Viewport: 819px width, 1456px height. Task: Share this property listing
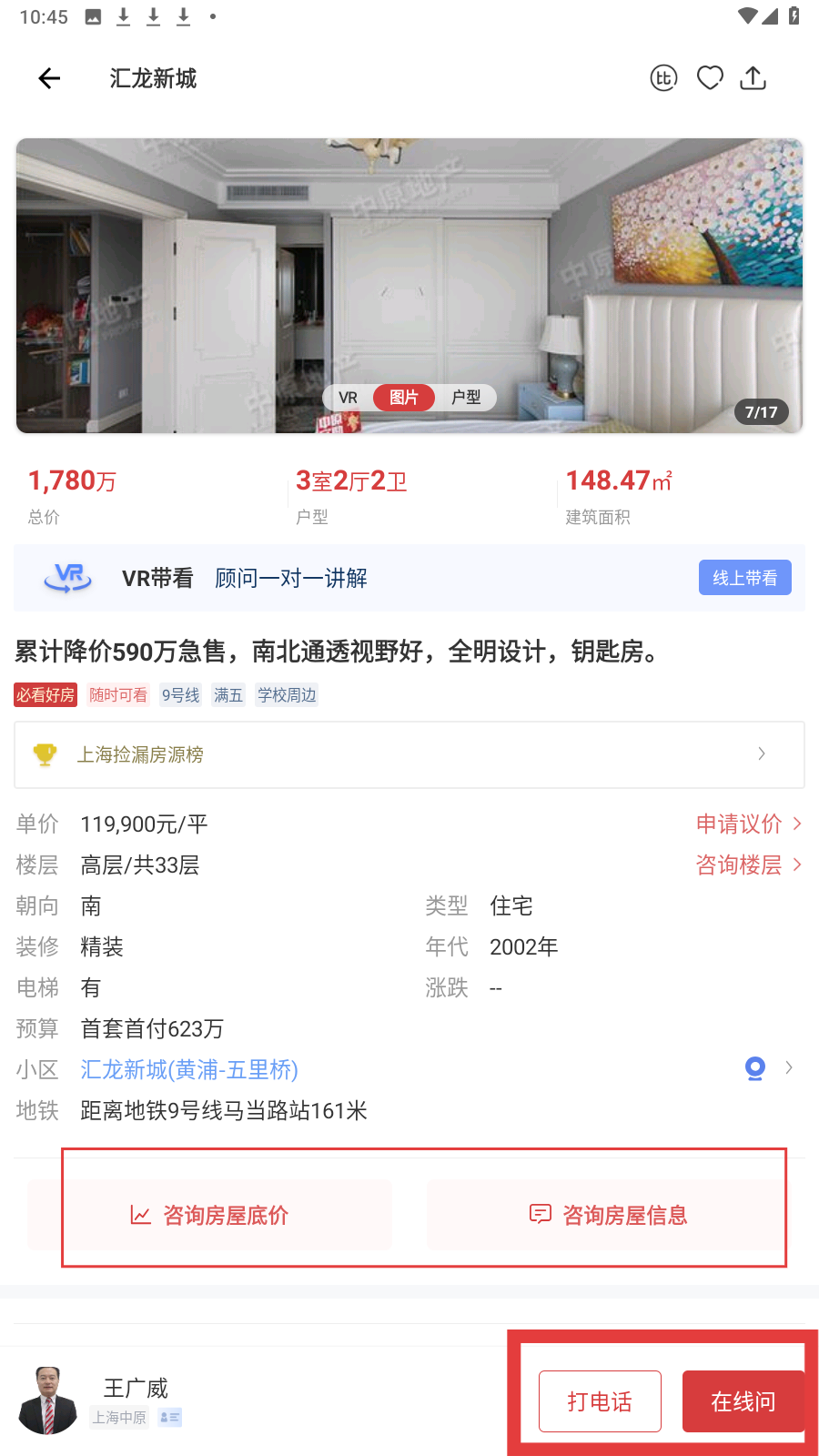[x=753, y=78]
